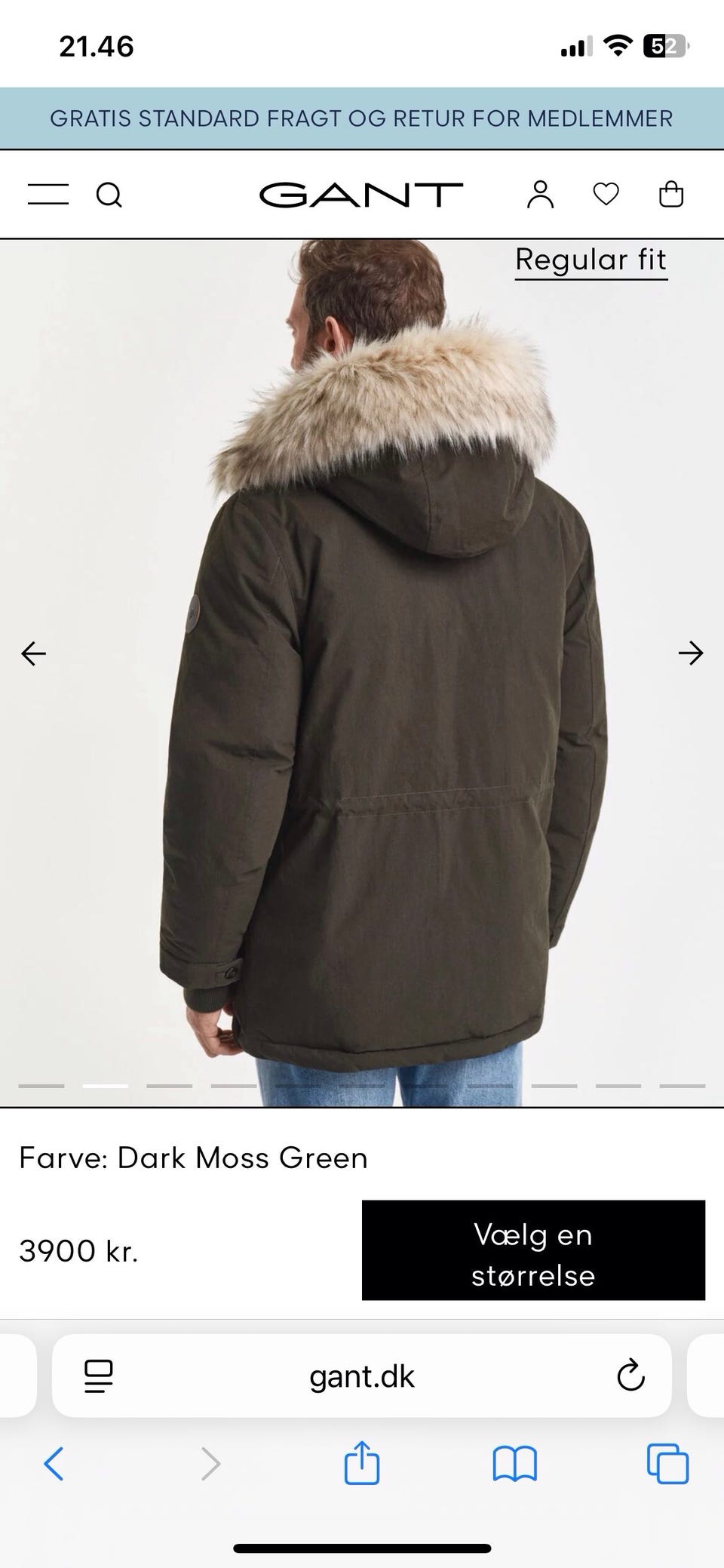Viewport: 724px width, 1568px height.
Task: Share this page
Action: (361, 1462)
